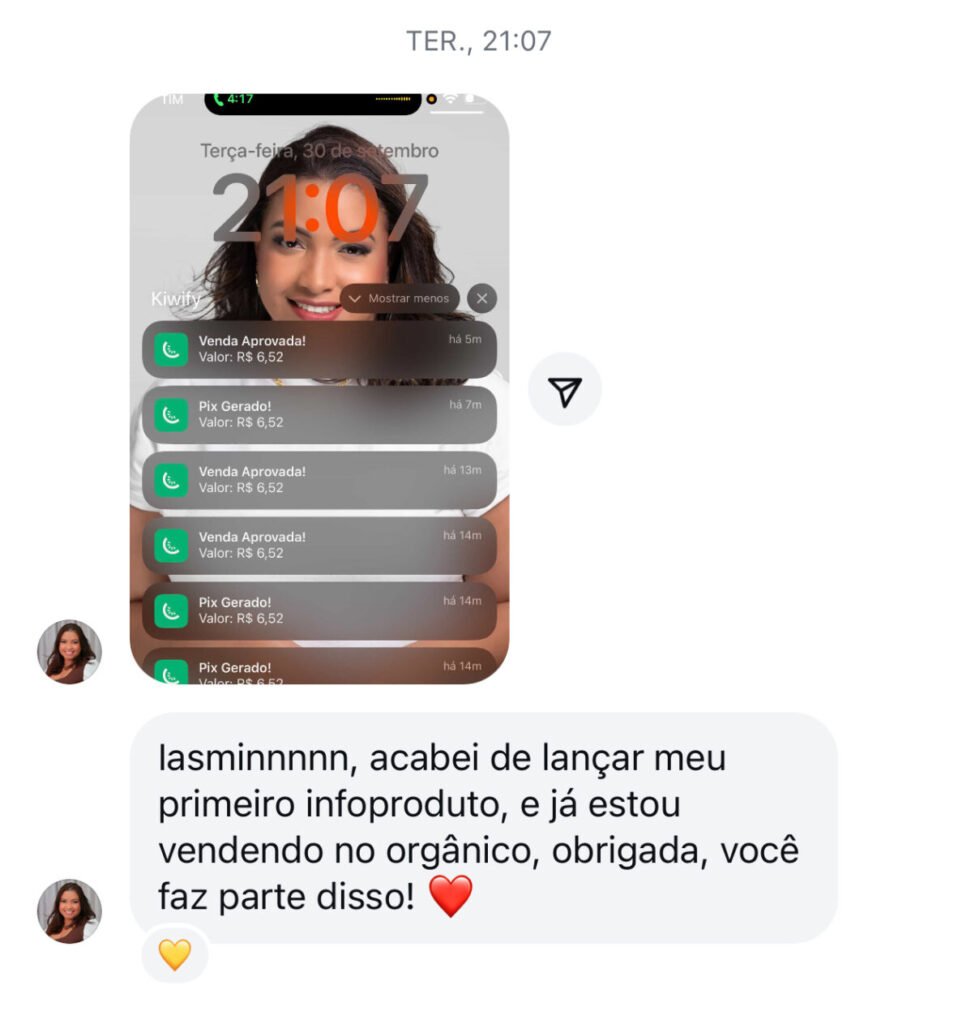Viewport: 958px width, 1024px height.
Task: View the yellow heart reaction on the message
Action: click(175, 954)
